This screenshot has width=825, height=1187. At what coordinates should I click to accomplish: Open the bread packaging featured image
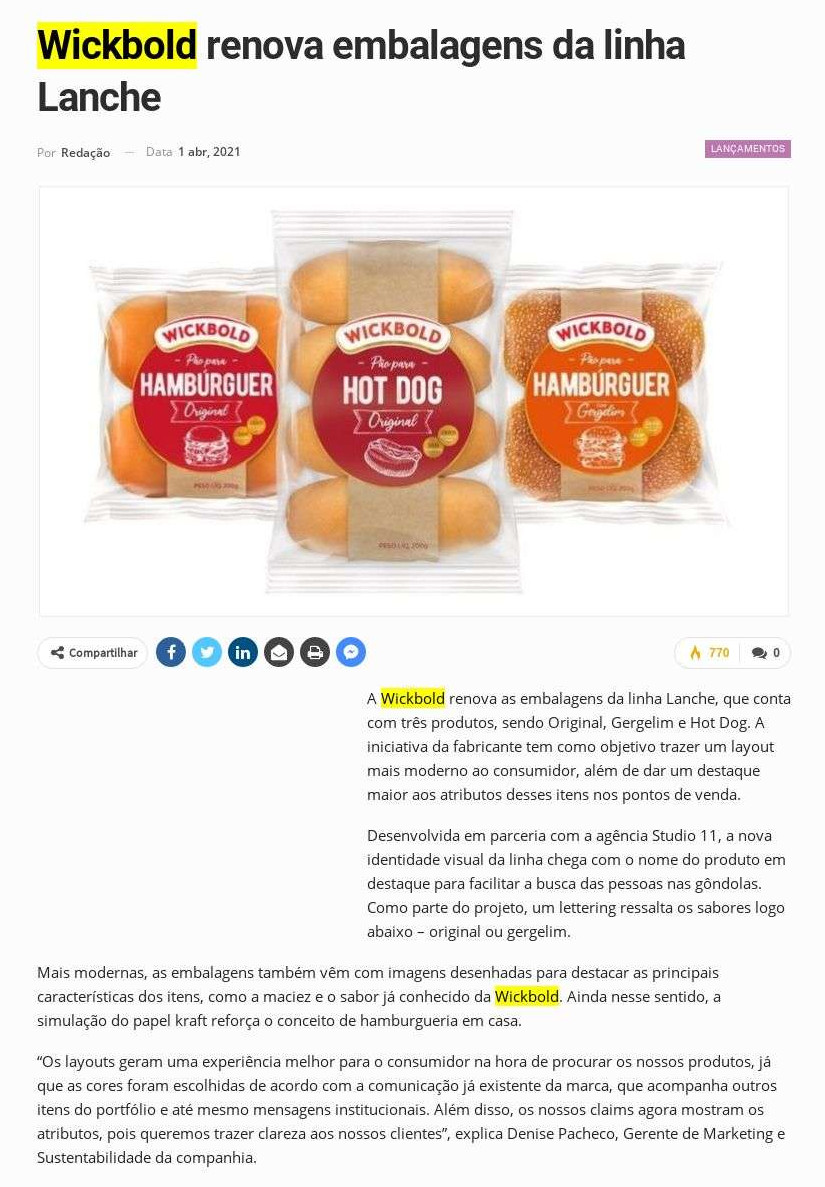[413, 401]
